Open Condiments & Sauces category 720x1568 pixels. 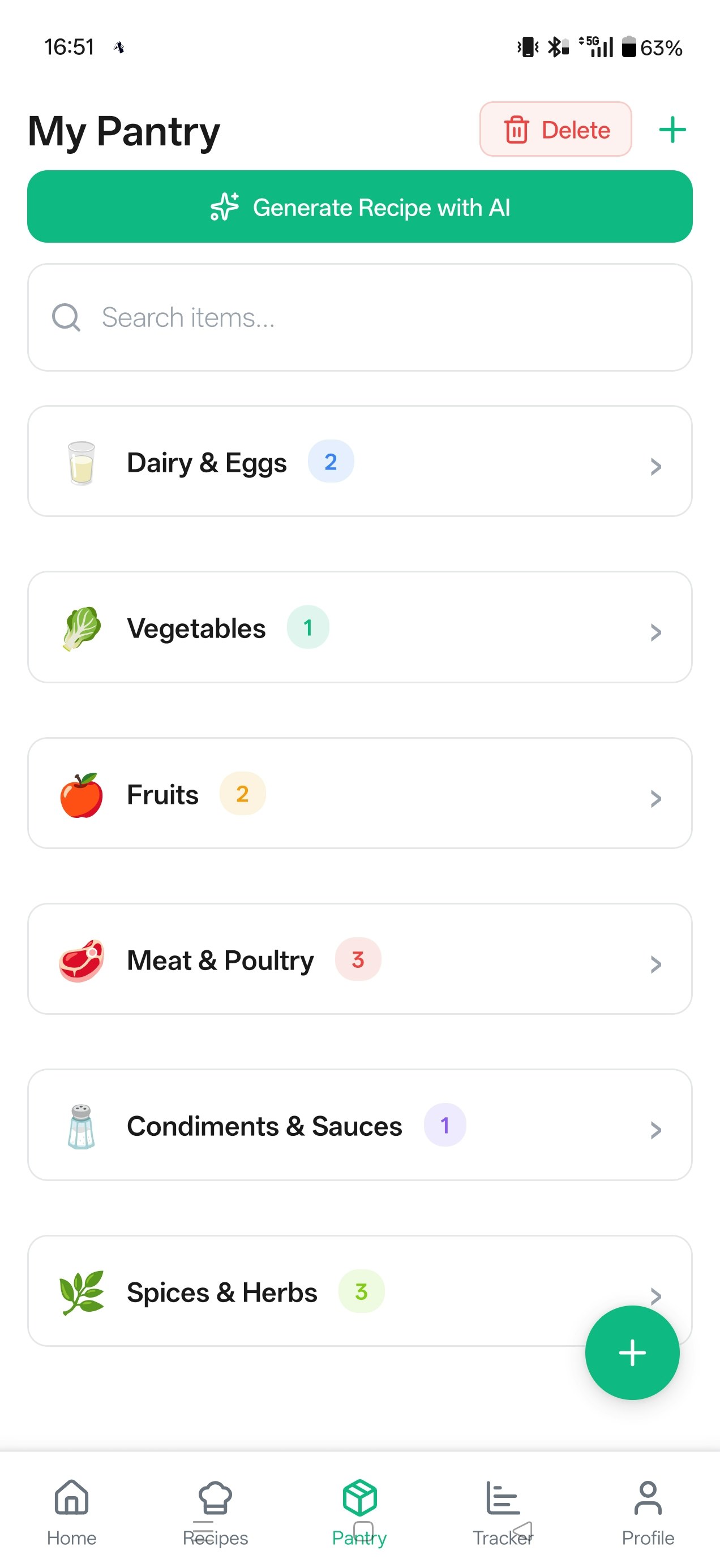(x=360, y=1125)
